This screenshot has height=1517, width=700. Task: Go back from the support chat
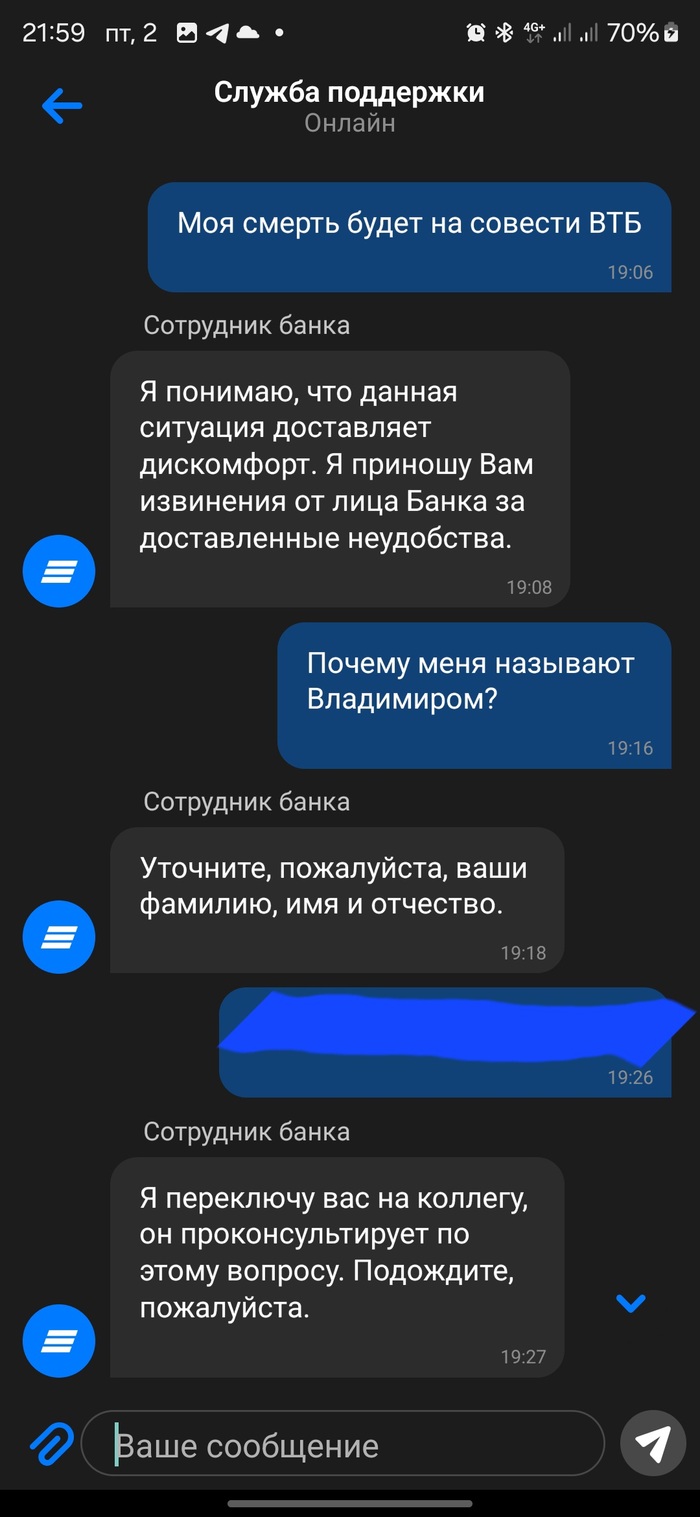coord(61,106)
